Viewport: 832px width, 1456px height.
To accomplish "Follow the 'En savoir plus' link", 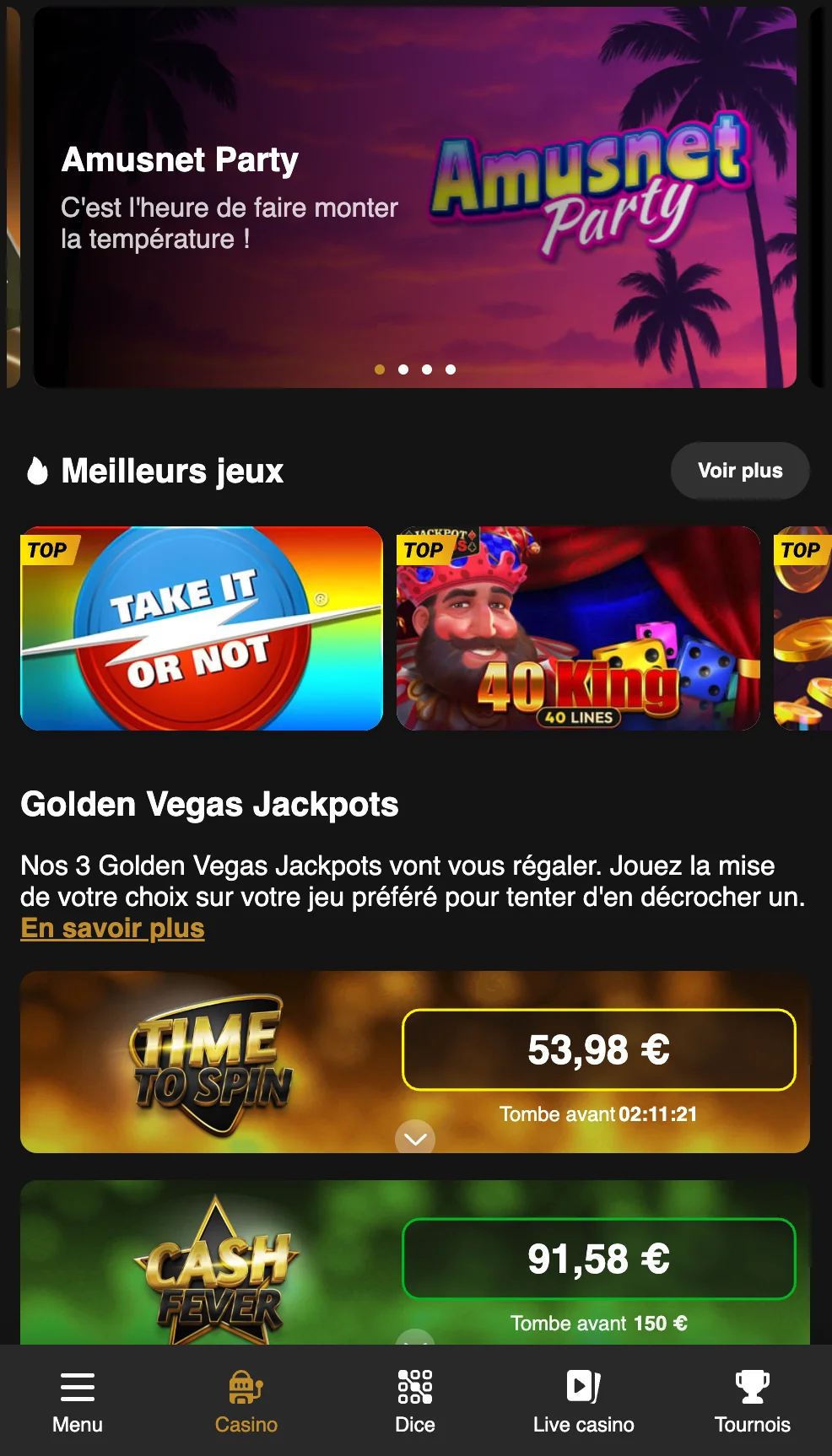I will [x=112, y=928].
